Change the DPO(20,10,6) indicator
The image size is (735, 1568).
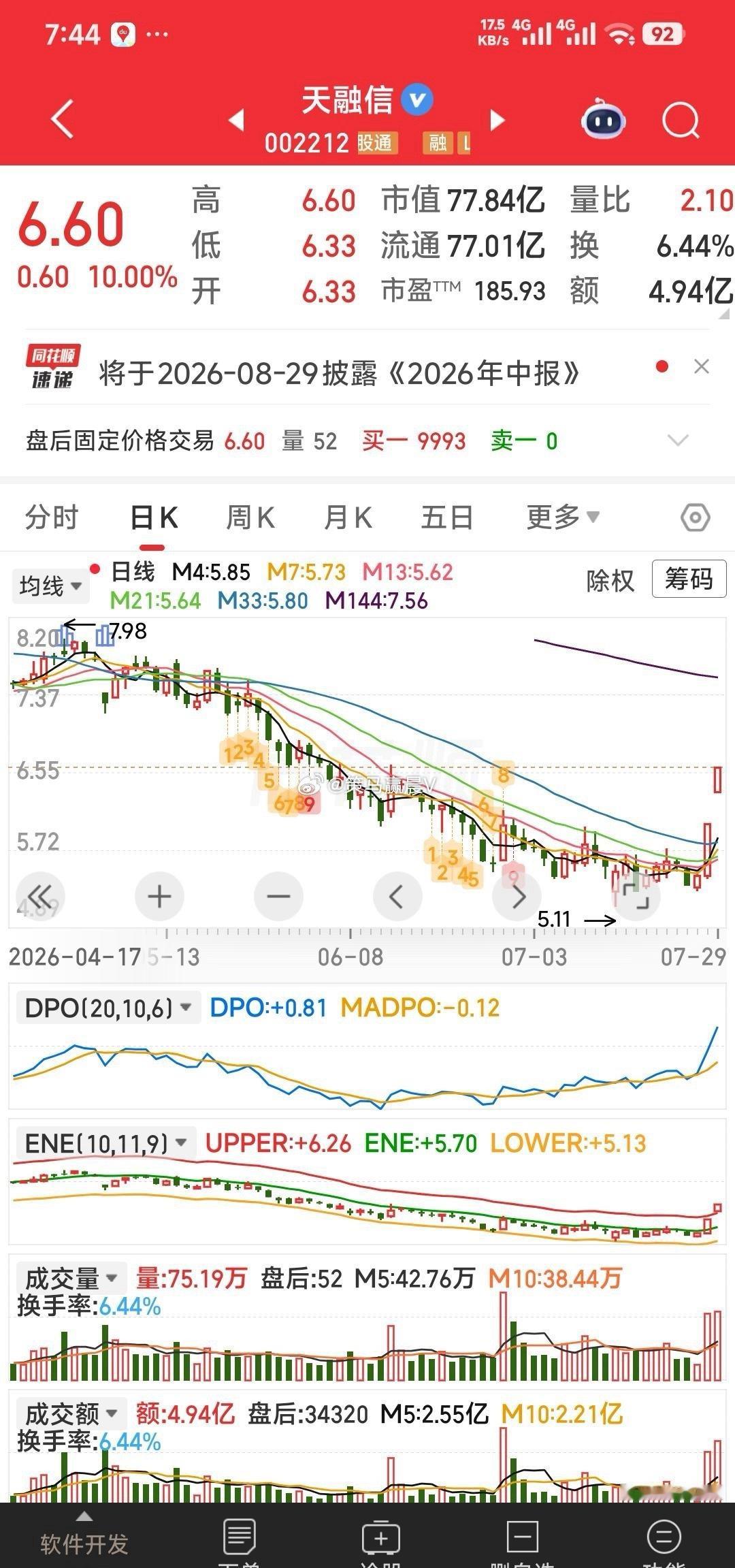[x=108, y=1008]
